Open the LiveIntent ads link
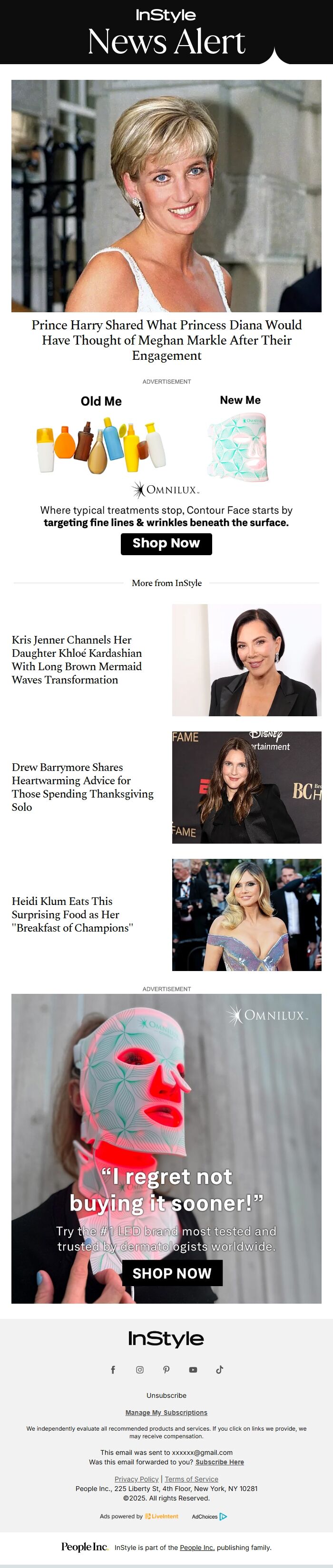This screenshot has width=333, height=1568. [161, 1516]
